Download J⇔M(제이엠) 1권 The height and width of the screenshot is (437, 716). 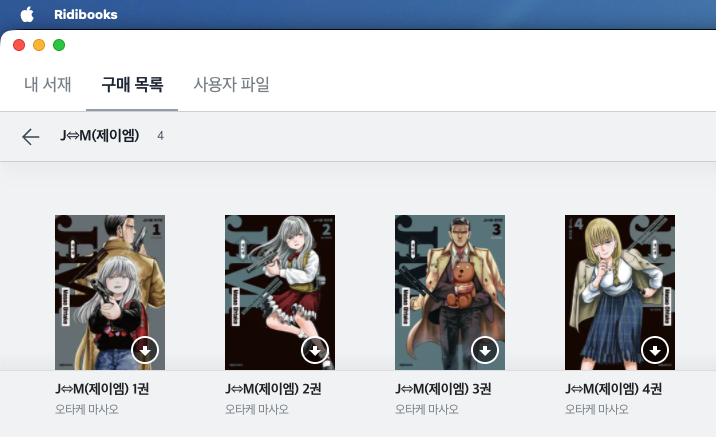tap(145, 350)
